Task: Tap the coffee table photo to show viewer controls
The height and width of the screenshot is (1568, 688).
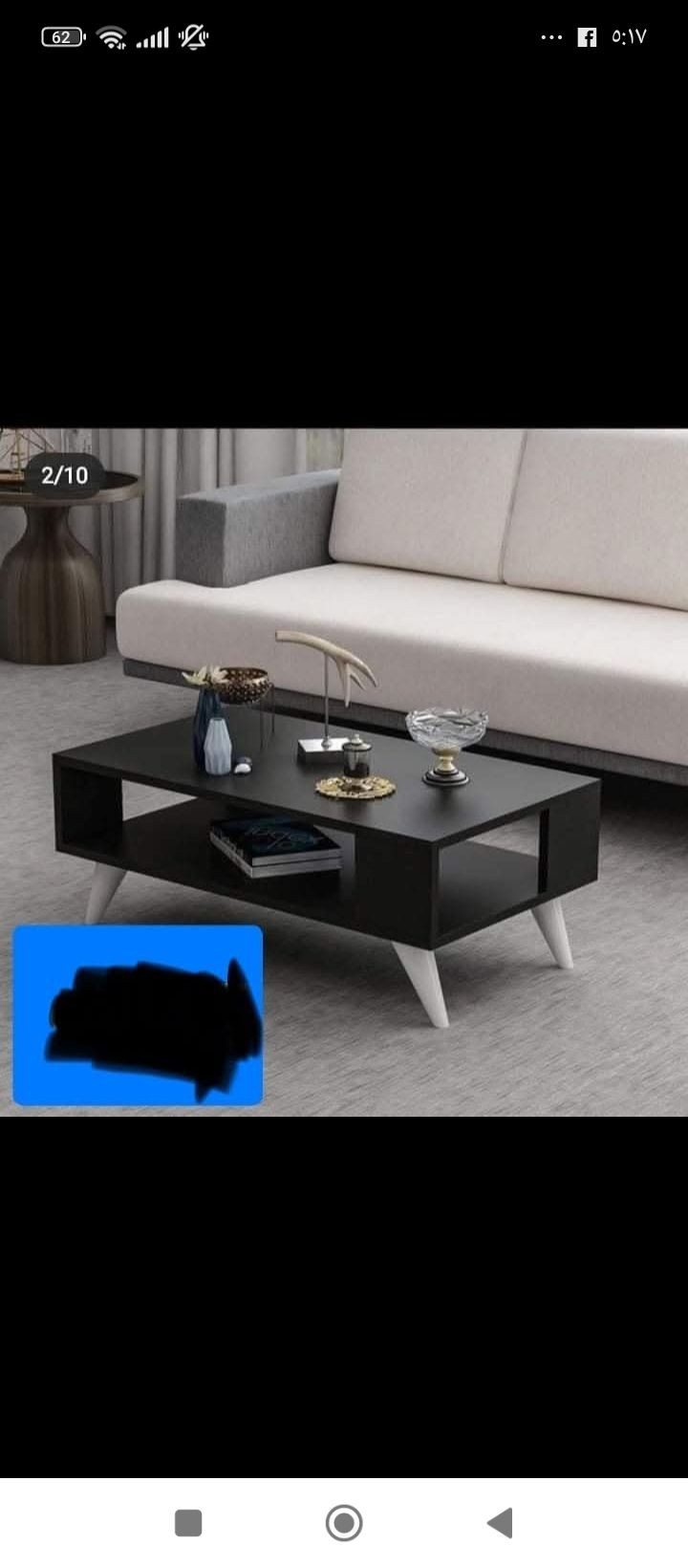Action: [x=344, y=771]
